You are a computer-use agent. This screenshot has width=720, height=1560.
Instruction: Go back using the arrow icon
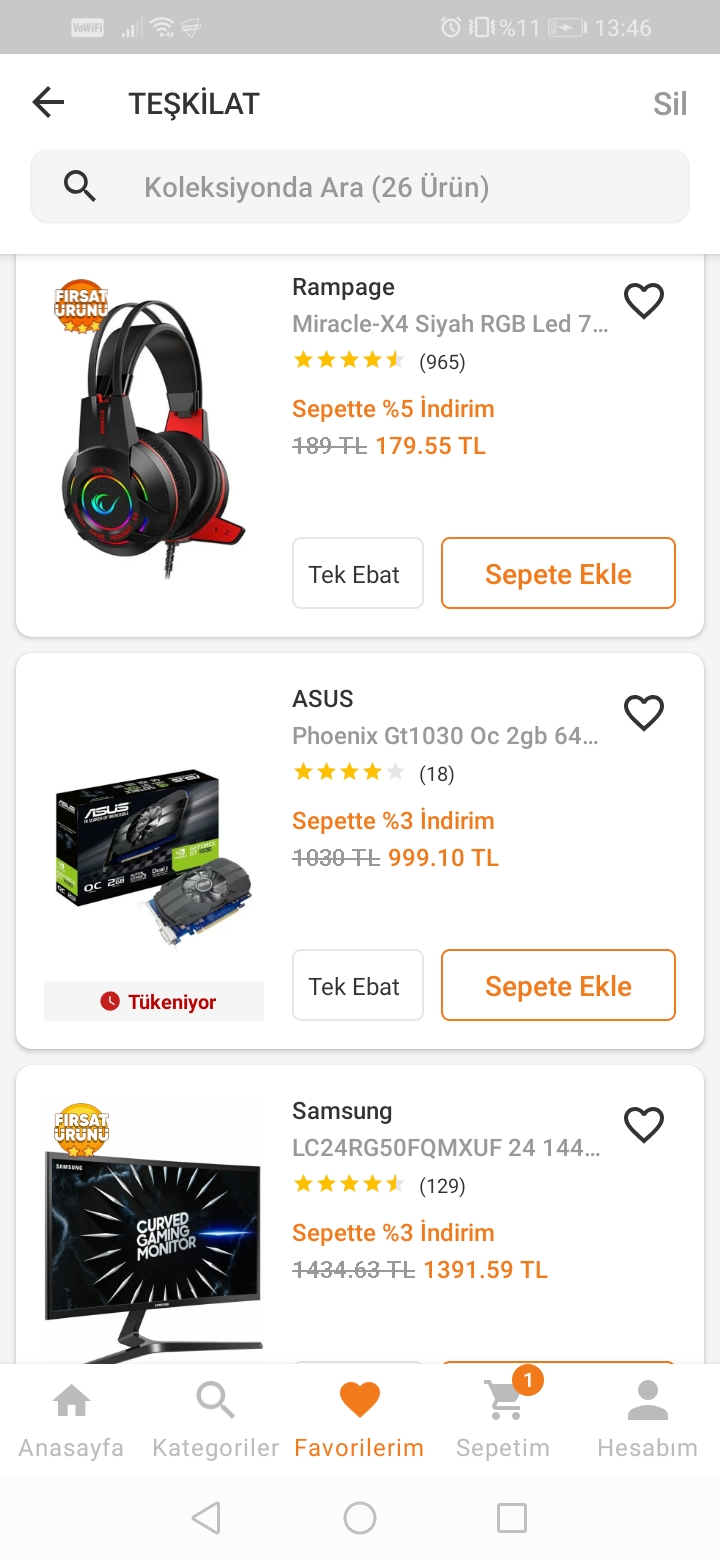(x=48, y=102)
